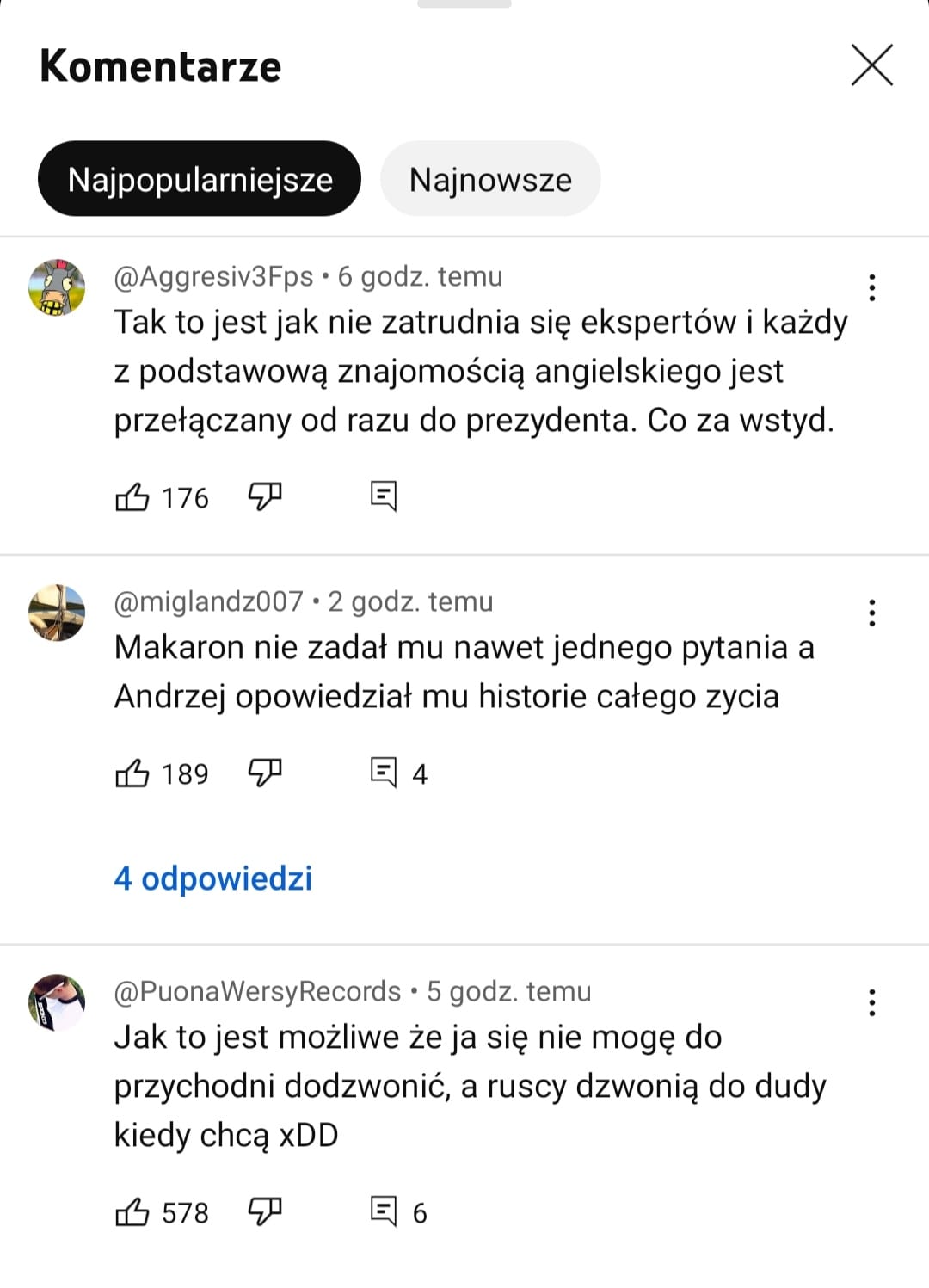
Task: Close the Komentarze panel
Action: click(871, 65)
